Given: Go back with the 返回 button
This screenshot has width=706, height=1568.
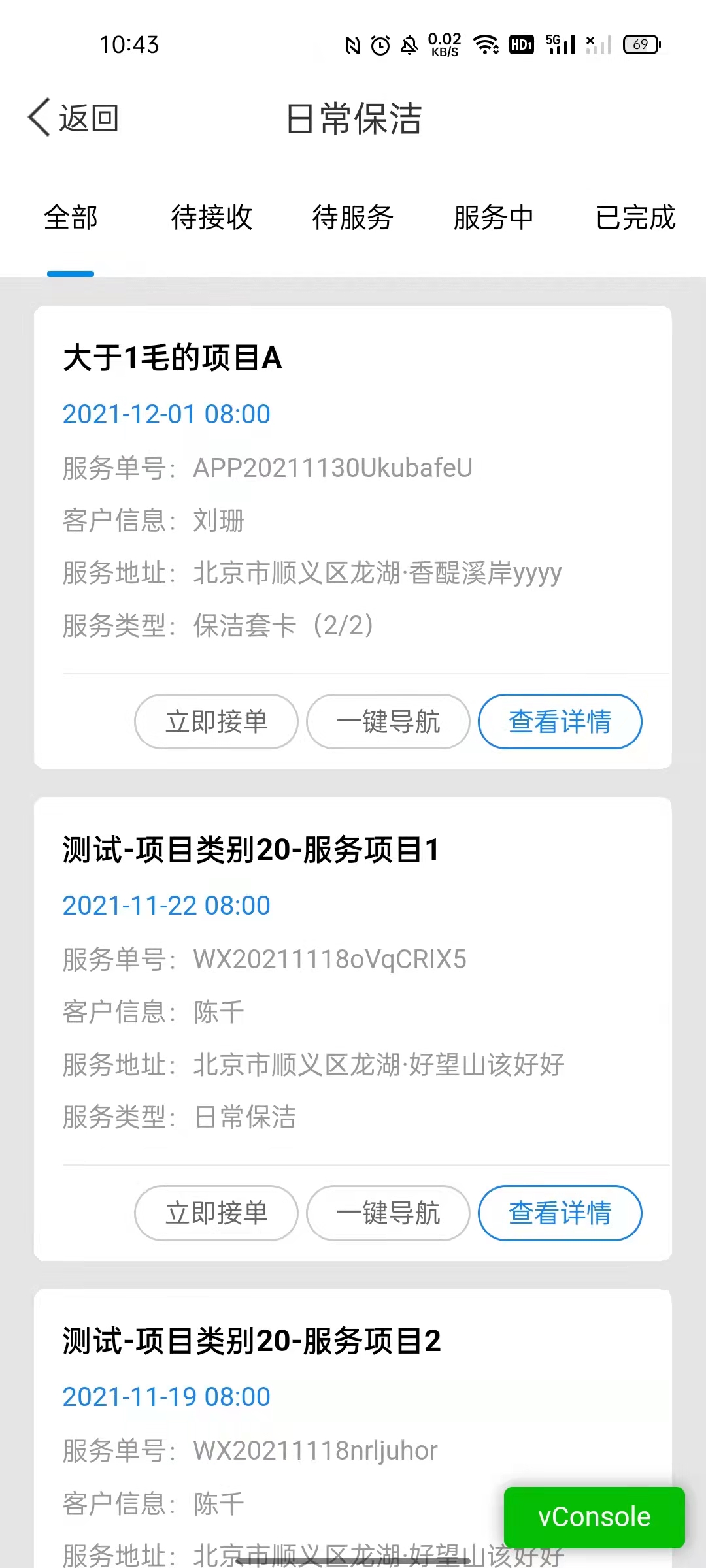Looking at the screenshot, I should point(73,118).
